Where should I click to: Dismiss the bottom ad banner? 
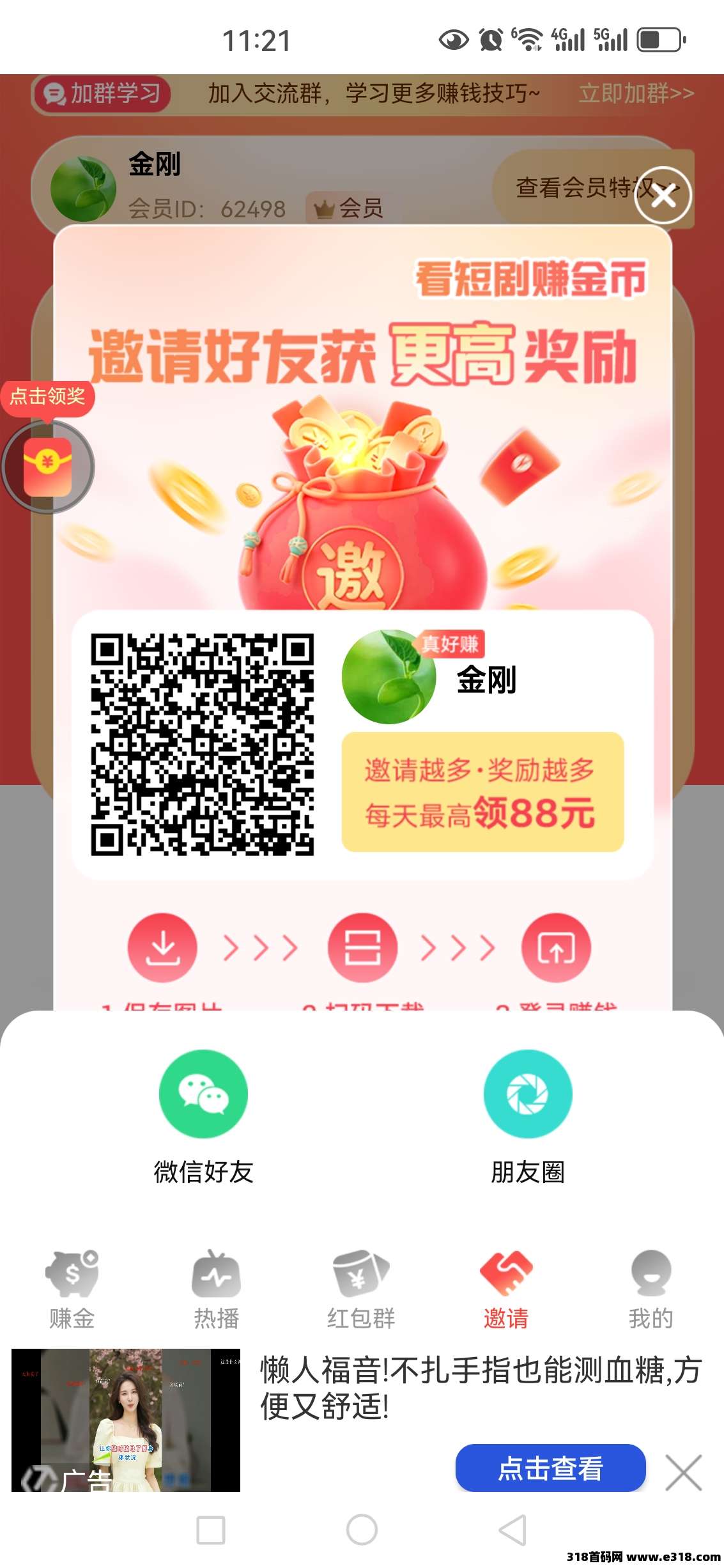(683, 1472)
